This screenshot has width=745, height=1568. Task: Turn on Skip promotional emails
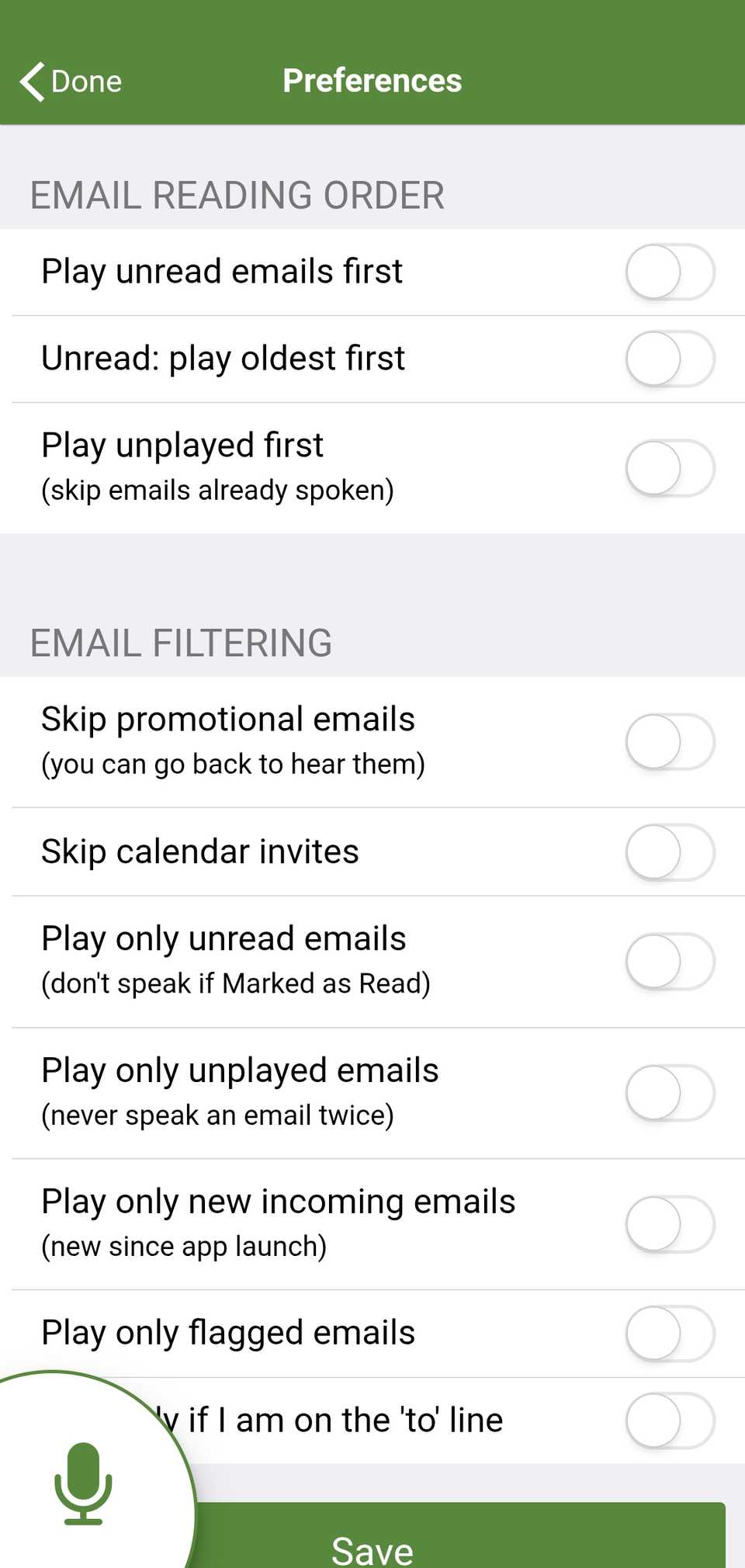pyautogui.click(x=669, y=742)
